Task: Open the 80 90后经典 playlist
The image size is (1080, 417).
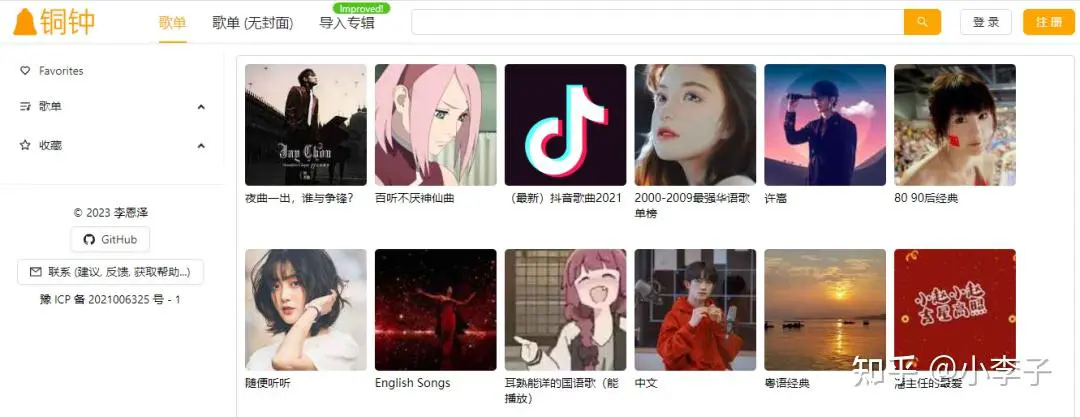Action: [955, 125]
